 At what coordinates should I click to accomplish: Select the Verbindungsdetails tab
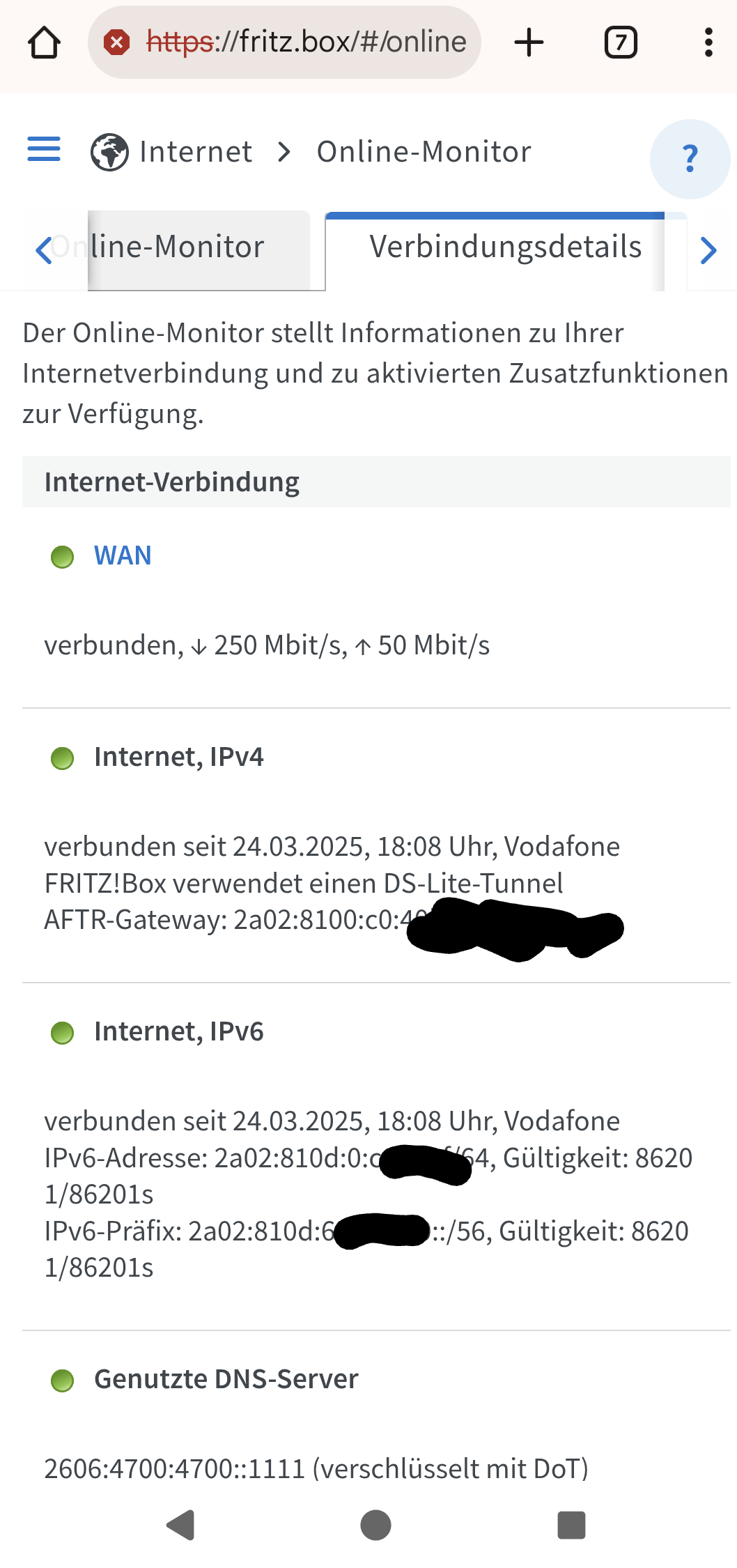pyautogui.click(x=505, y=248)
